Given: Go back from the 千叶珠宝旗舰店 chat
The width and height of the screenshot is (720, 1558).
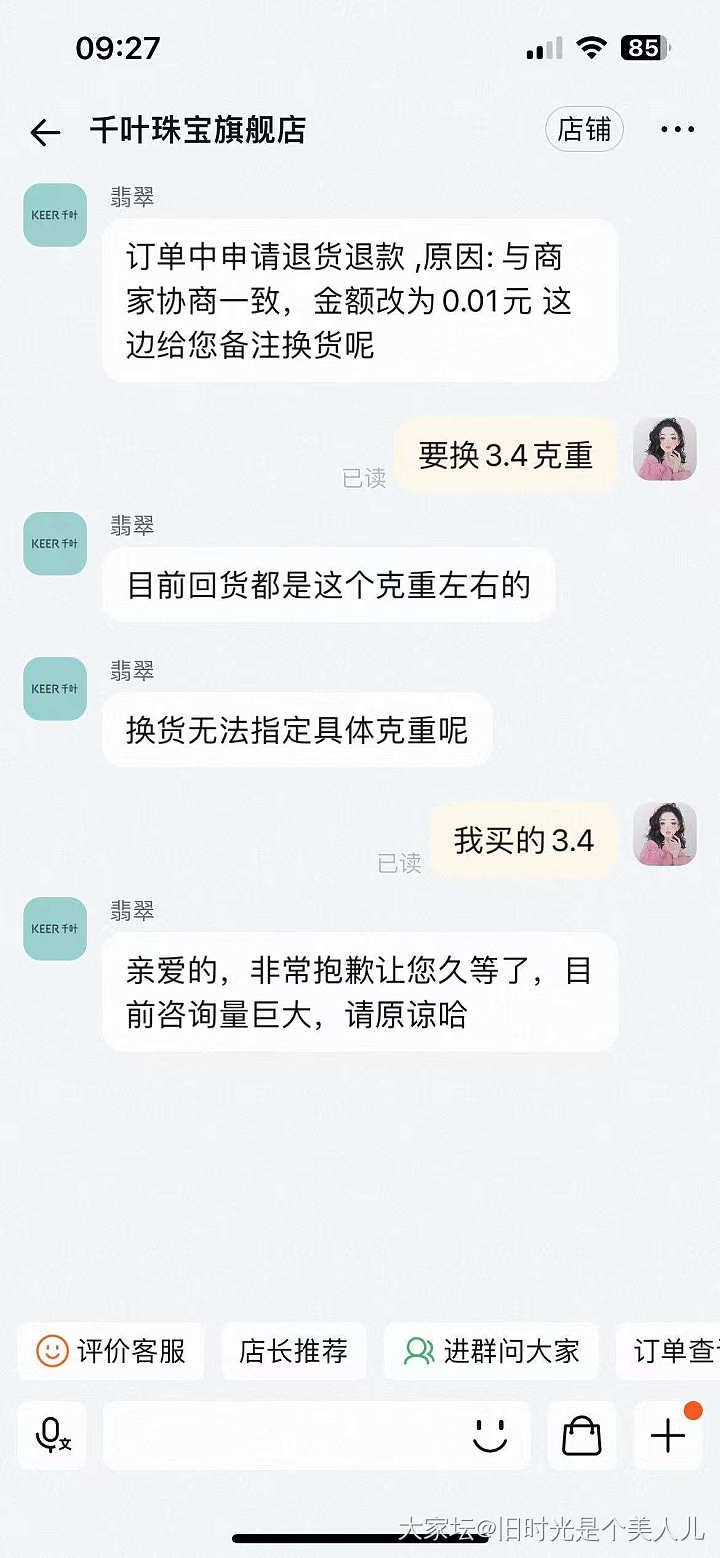Looking at the screenshot, I should point(45,132).
